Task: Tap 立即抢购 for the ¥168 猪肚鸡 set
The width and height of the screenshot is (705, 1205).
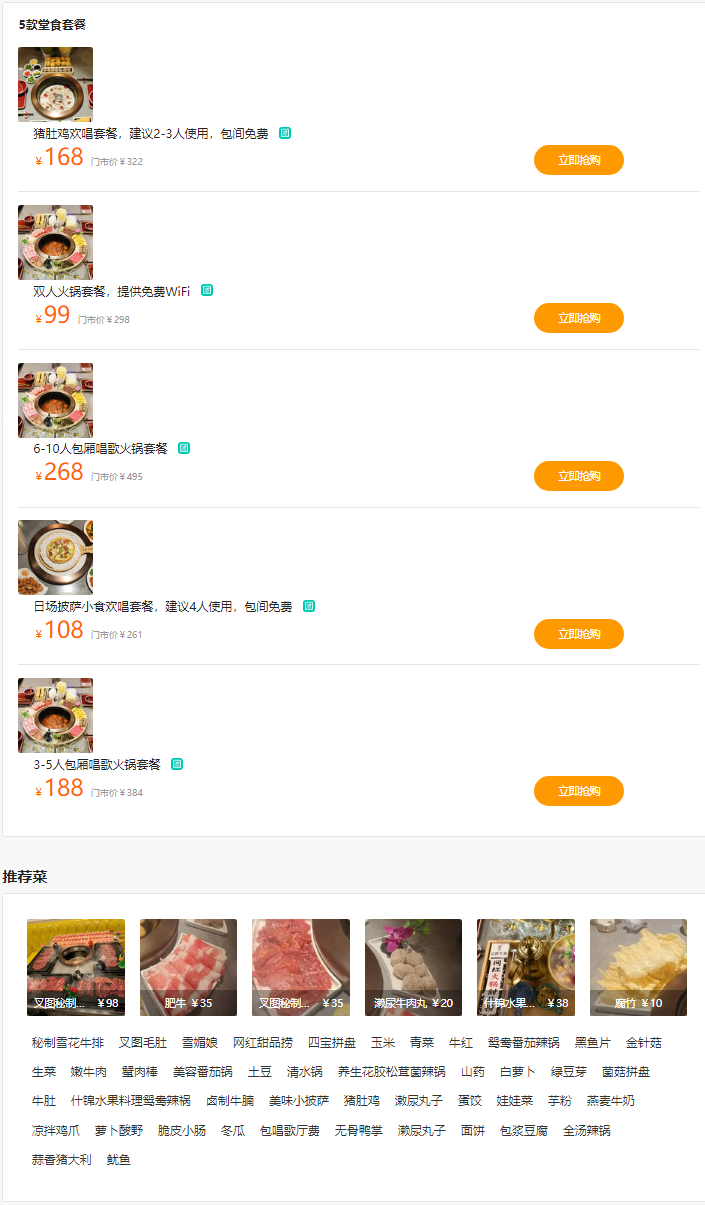Action: [578, 160]
